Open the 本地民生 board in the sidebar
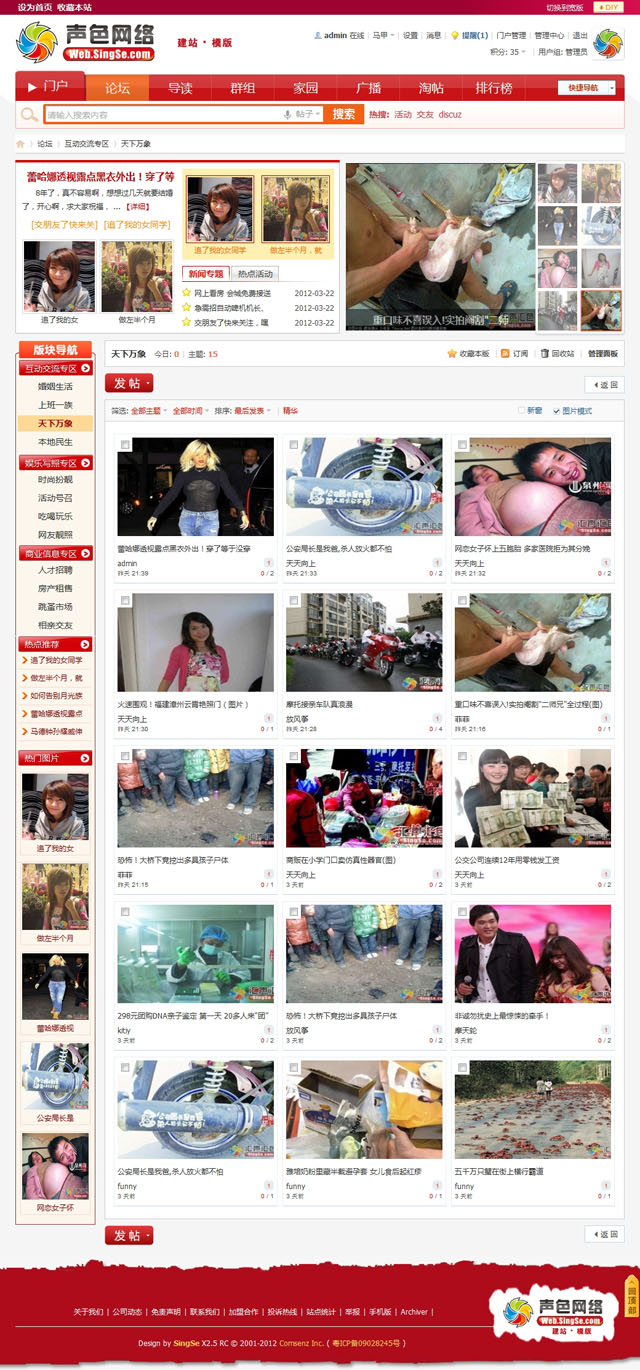The height and width of the screenshot is (1370, 640). [x=55, y=442]
